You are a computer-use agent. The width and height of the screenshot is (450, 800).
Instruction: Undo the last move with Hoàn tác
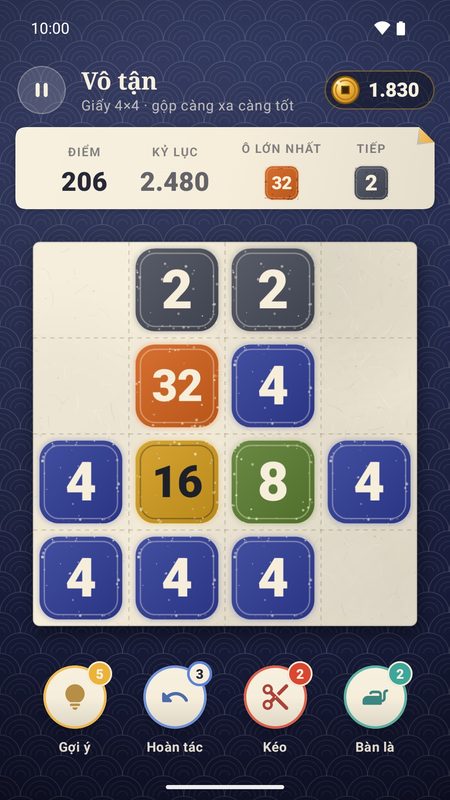click(175, 697)
